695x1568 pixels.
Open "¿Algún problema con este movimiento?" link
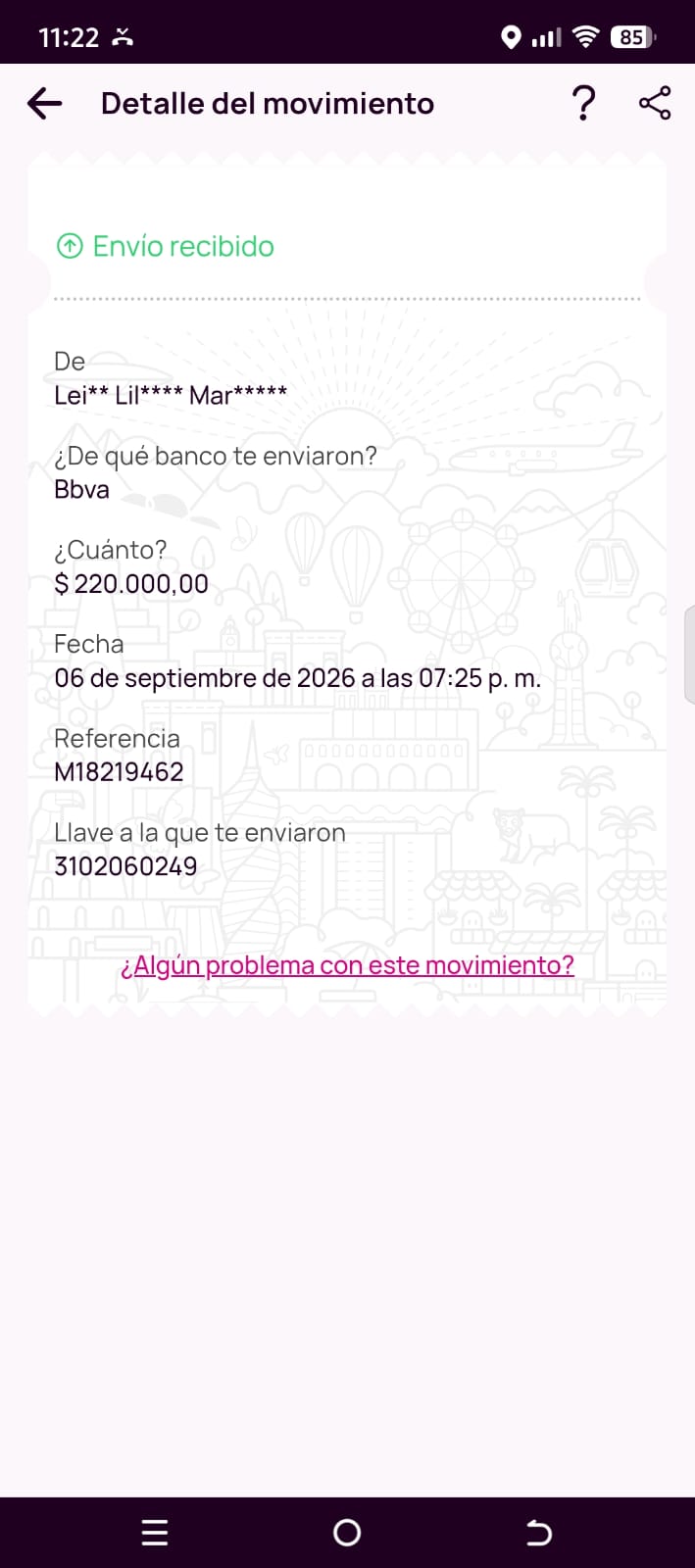pos(347,965)
